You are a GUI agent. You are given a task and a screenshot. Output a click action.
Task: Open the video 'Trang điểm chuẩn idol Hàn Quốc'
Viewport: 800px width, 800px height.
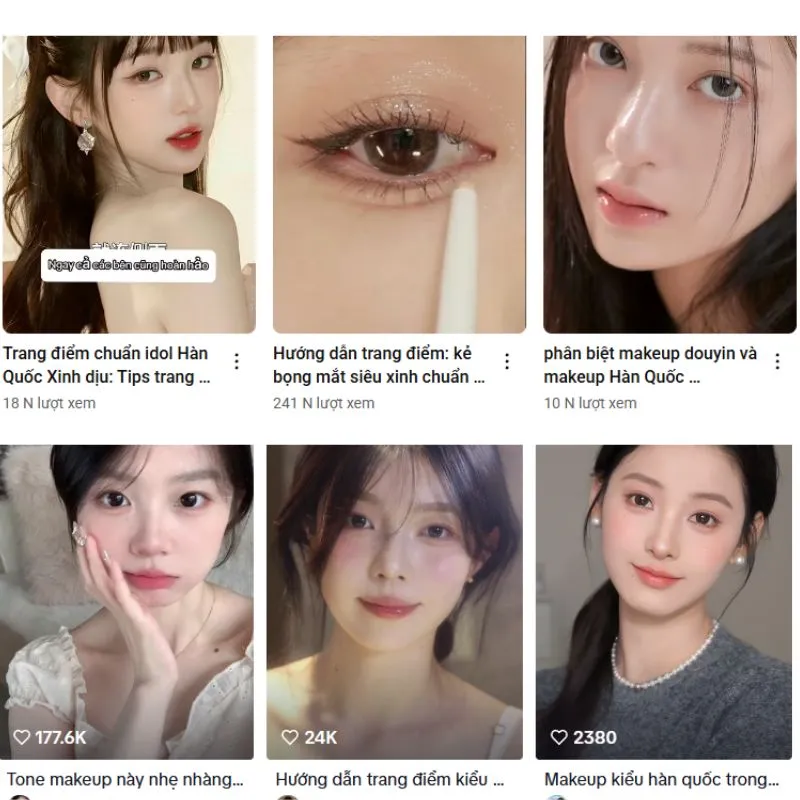pyautogui.click(x=128, y=185)
